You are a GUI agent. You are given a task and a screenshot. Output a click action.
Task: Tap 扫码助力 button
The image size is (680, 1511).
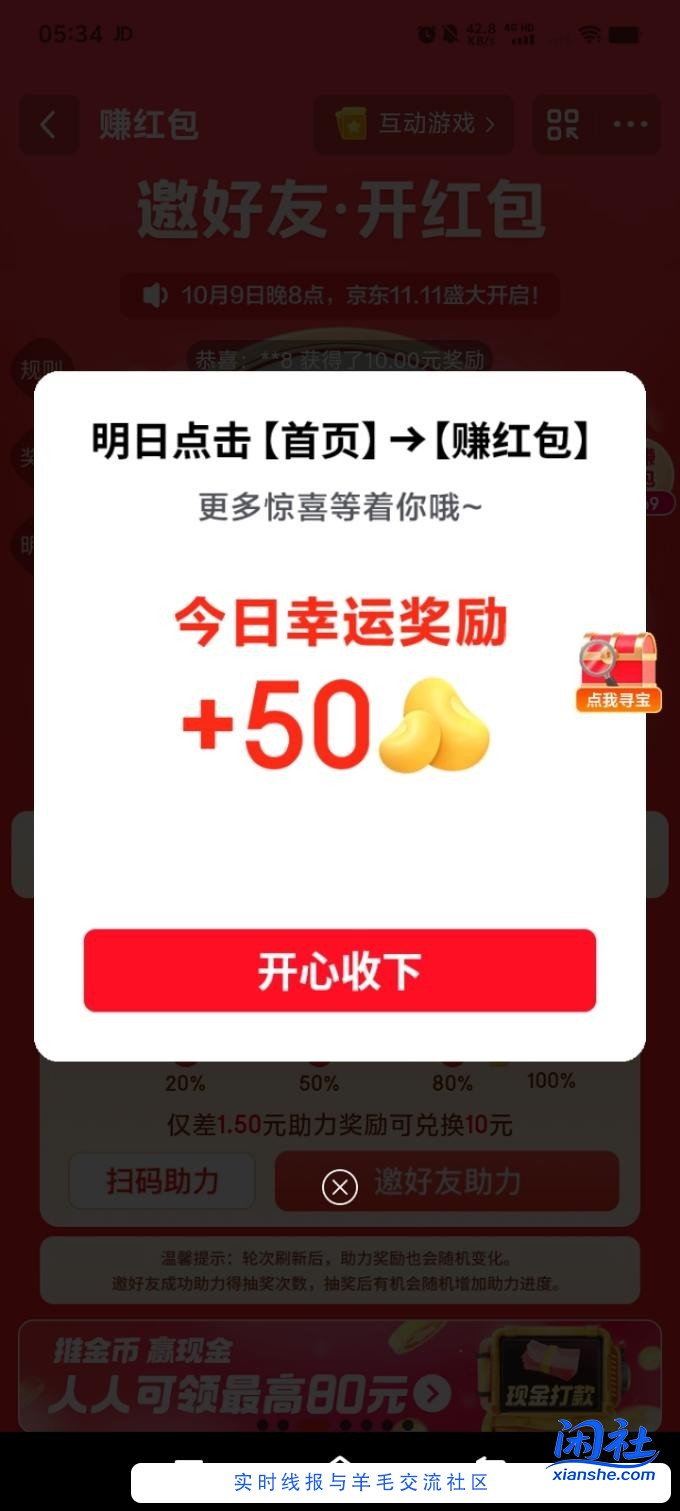162,1181
